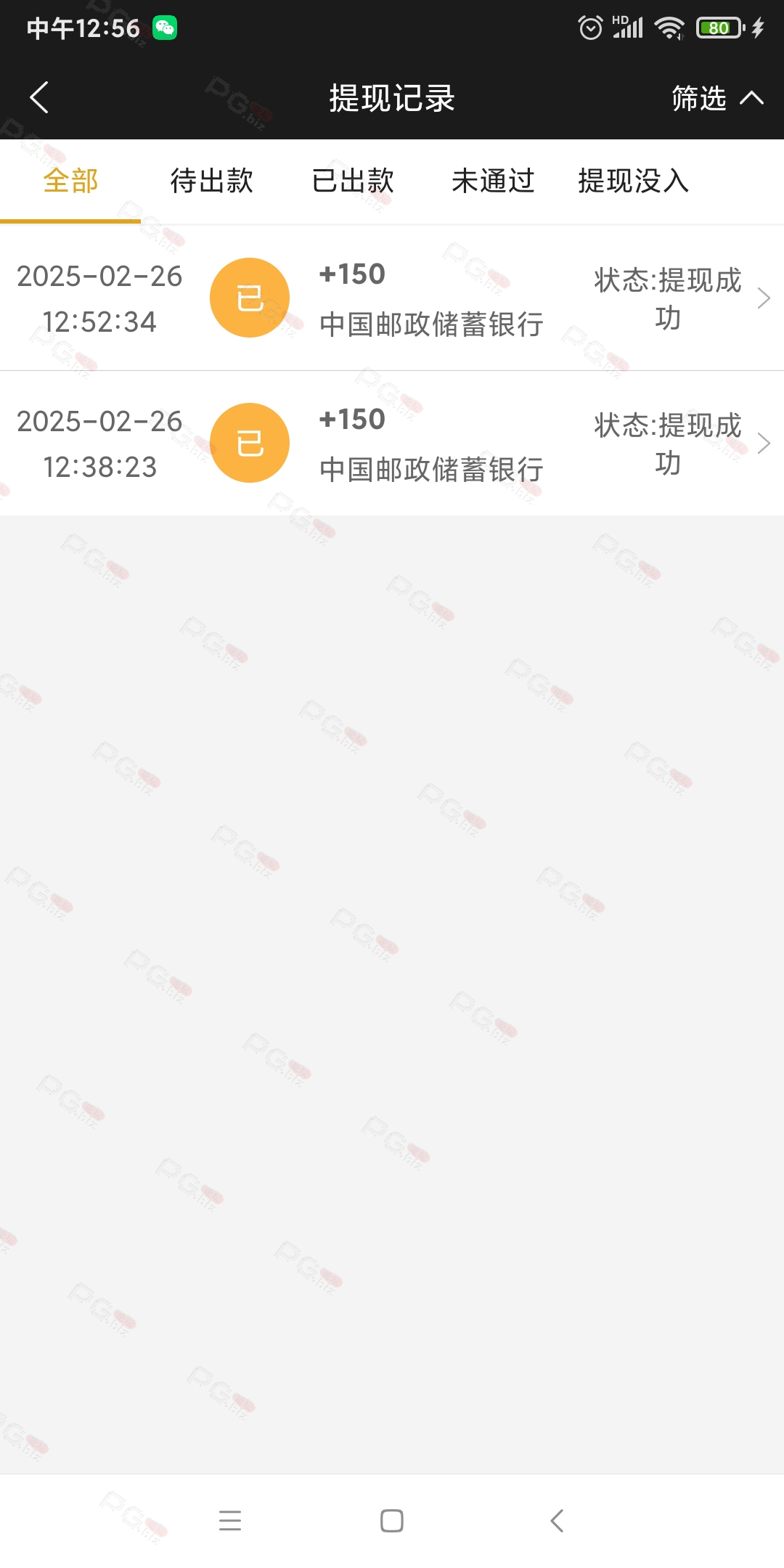Switch to the 待出款 tab
This screenshot has width=784, height=1568.
tap(211, 181)
